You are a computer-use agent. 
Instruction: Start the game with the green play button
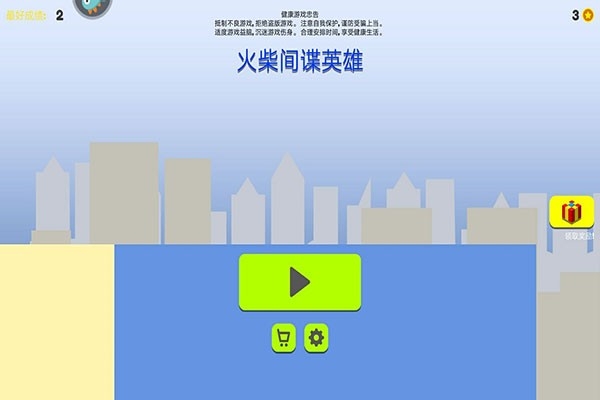[299, 282]
